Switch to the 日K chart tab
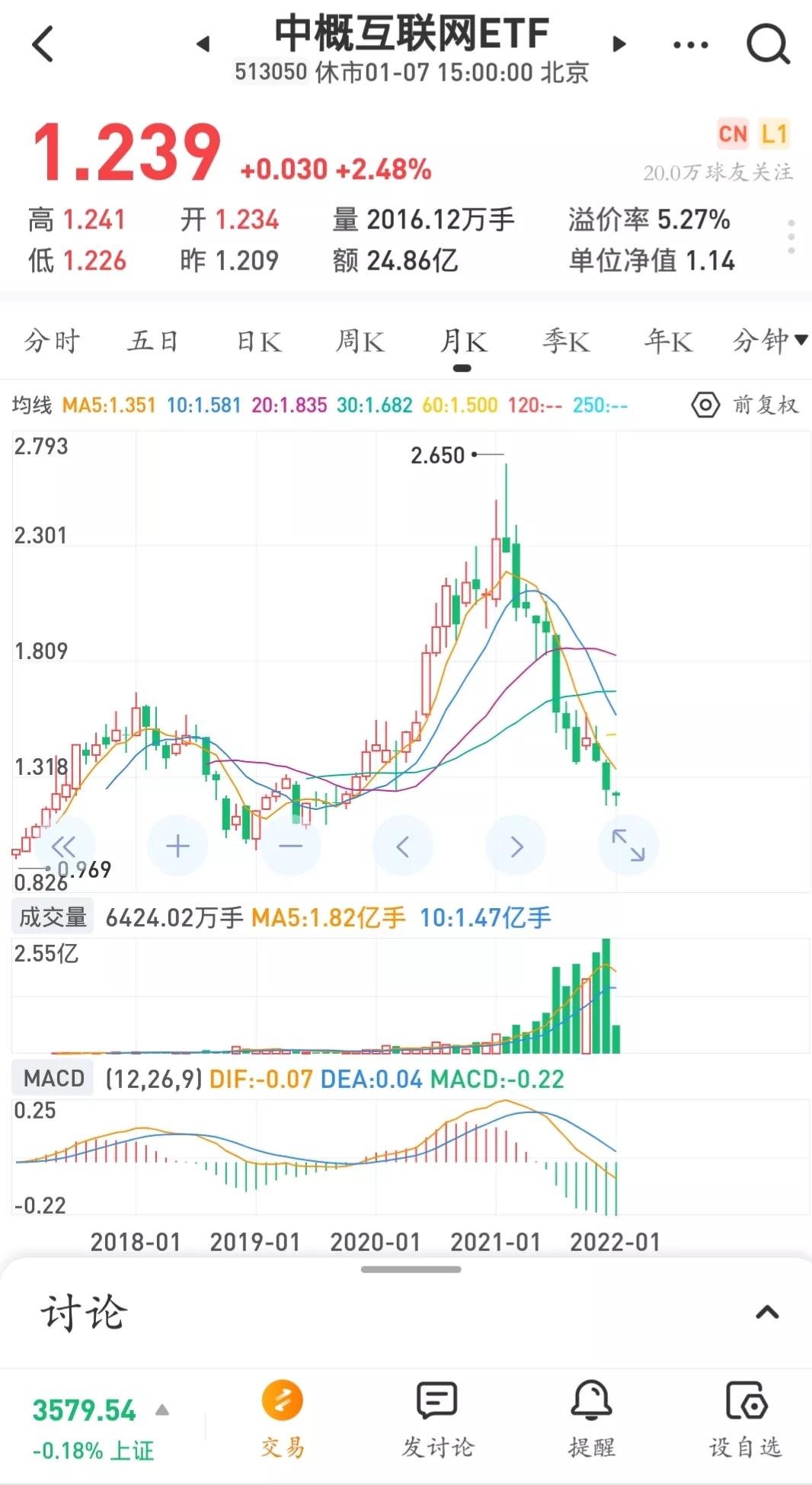 pos(259,341)
